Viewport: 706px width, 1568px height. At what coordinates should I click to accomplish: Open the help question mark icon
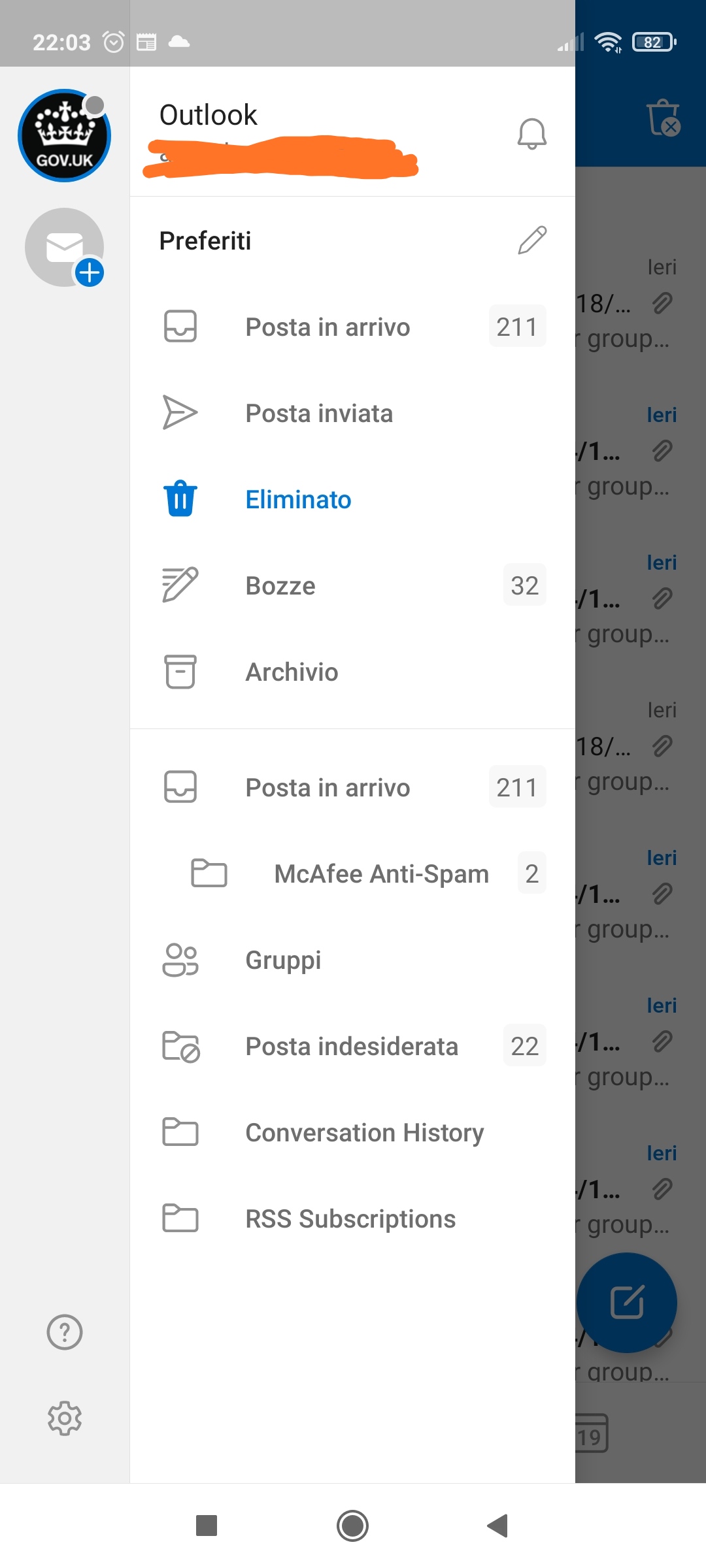[65, 1332]
